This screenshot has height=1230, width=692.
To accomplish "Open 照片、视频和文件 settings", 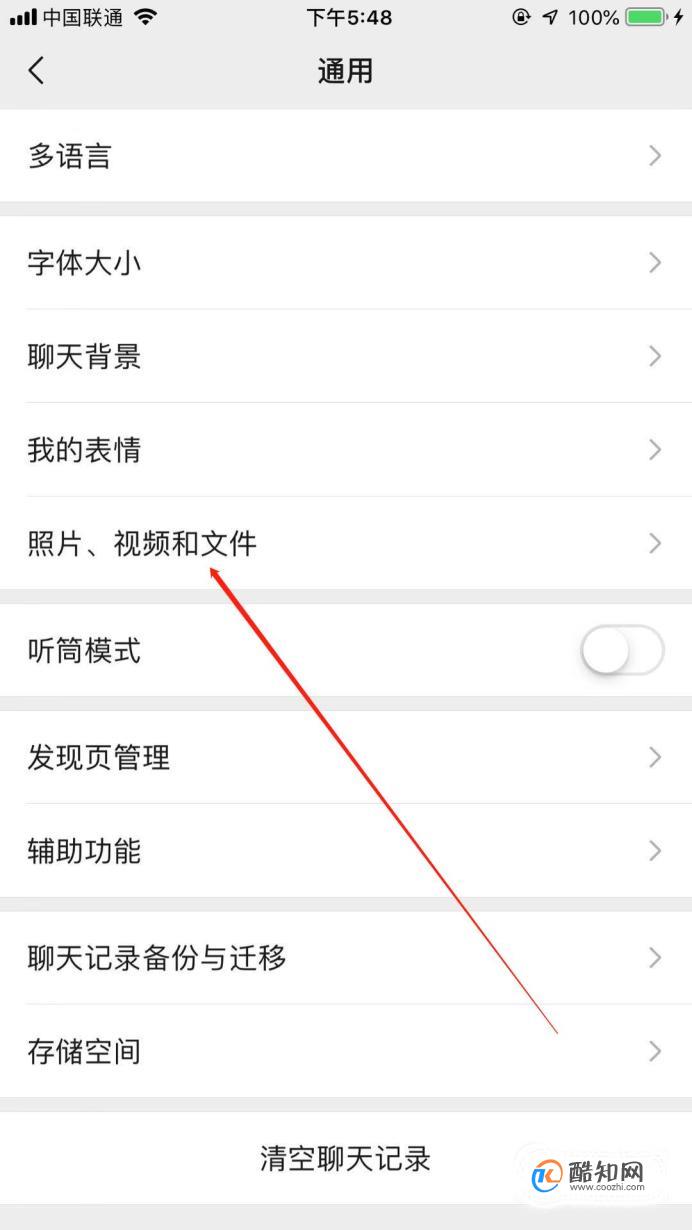I will click(346, 543).
